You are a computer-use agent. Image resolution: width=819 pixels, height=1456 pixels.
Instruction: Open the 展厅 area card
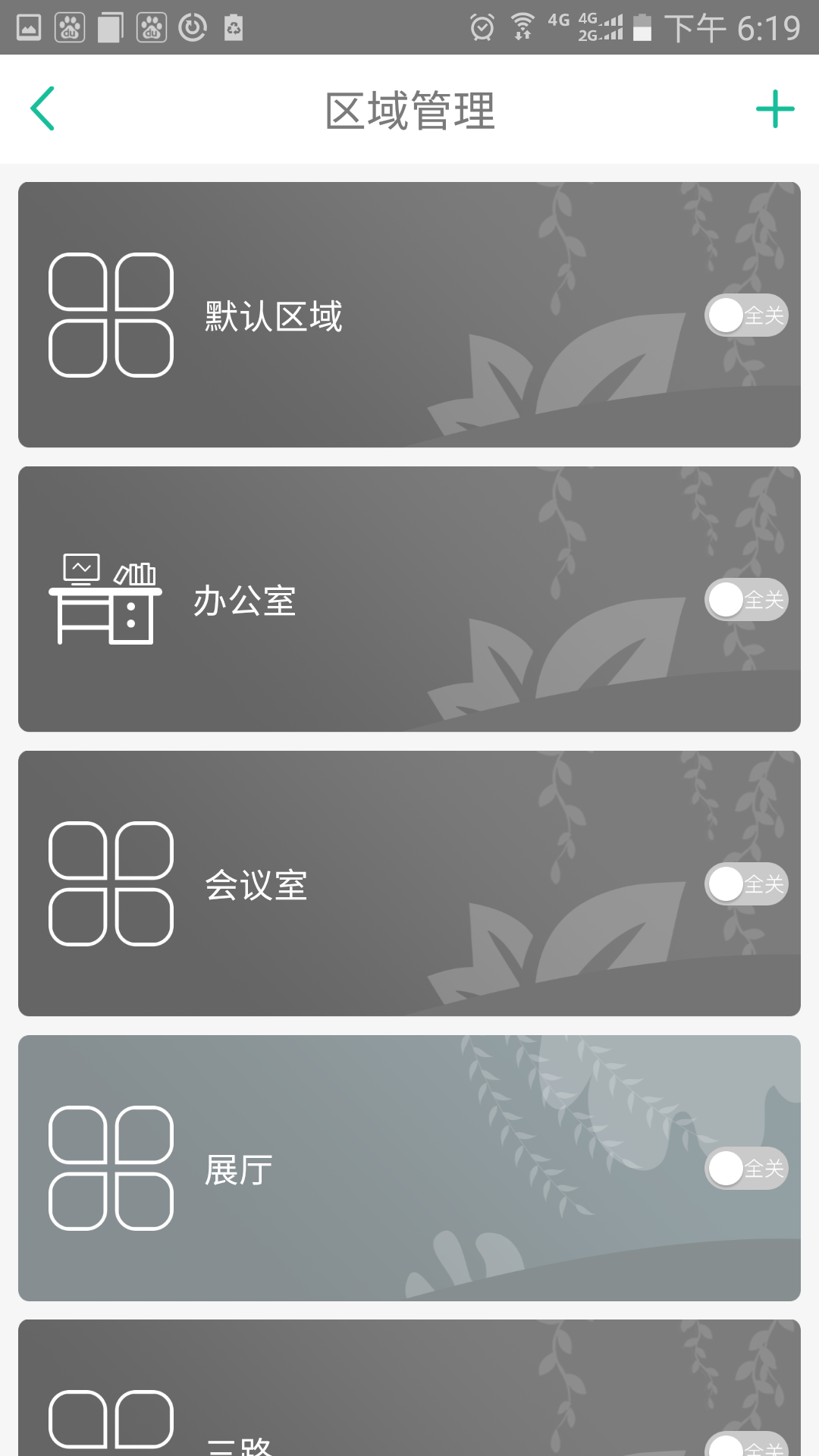point(409,1168)
